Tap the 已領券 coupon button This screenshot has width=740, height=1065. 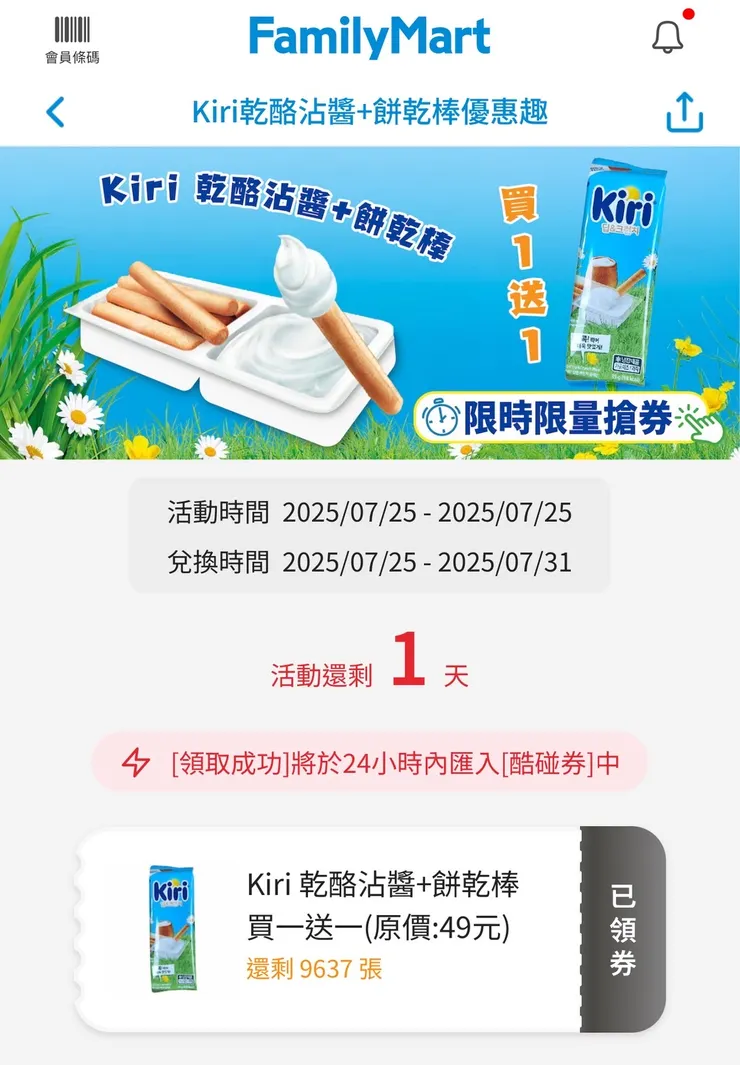click(x=622, y=929)
